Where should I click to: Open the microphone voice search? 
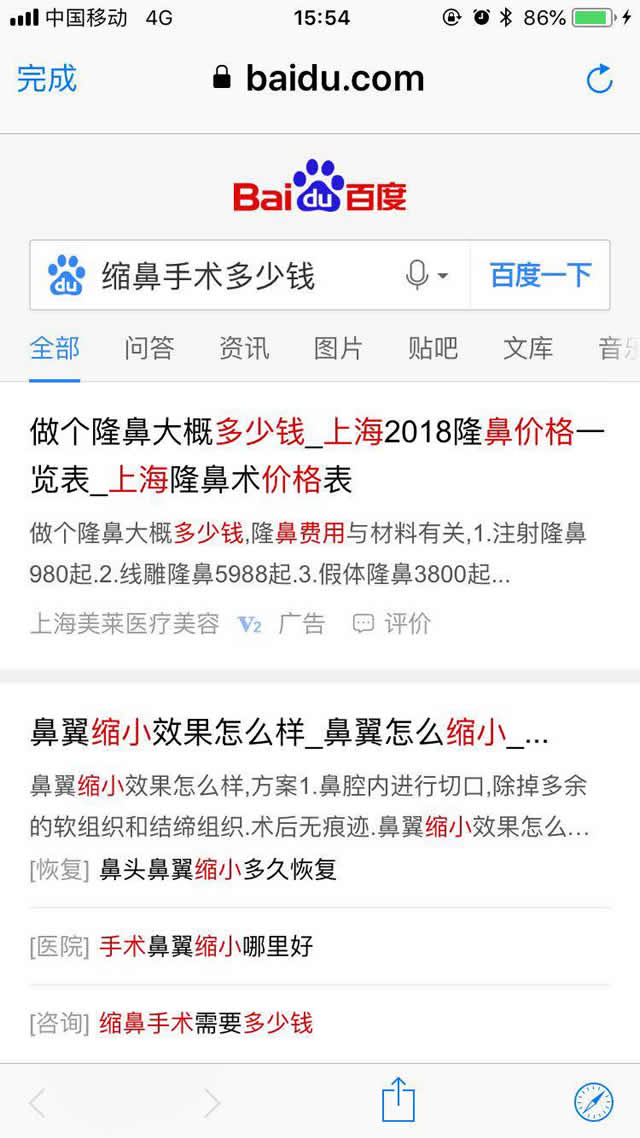[427, 275]
